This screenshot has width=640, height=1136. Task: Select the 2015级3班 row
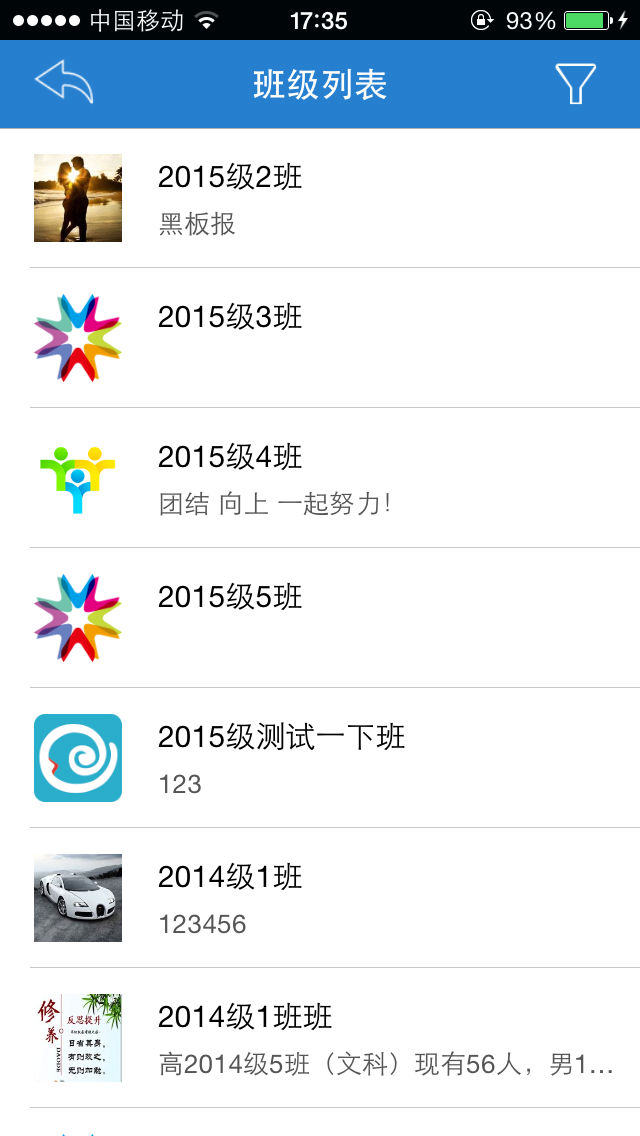click(320, 338)
